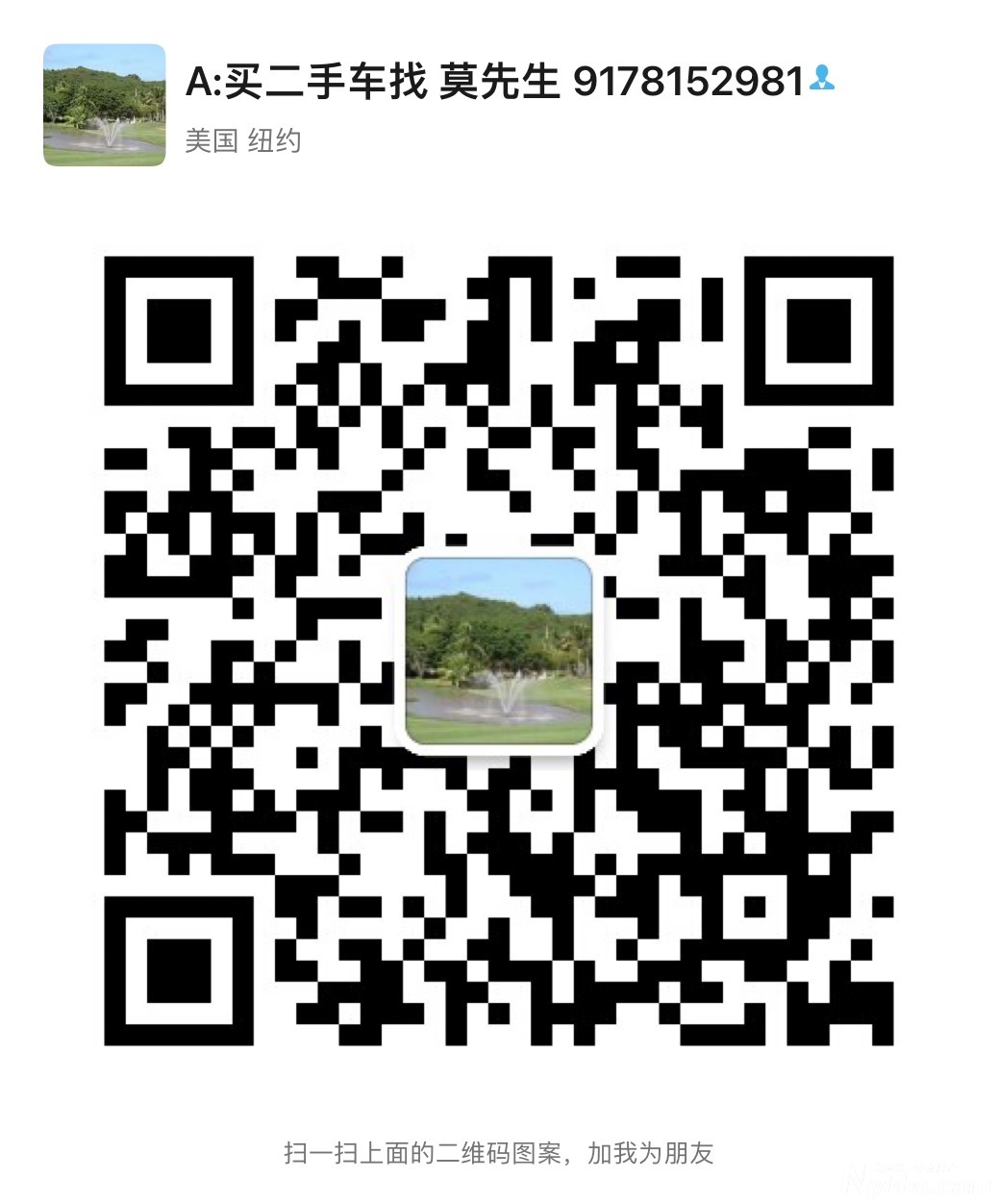Tap the location text 美国 纽约
The image size is (998, 1204).
click(242, 142)
